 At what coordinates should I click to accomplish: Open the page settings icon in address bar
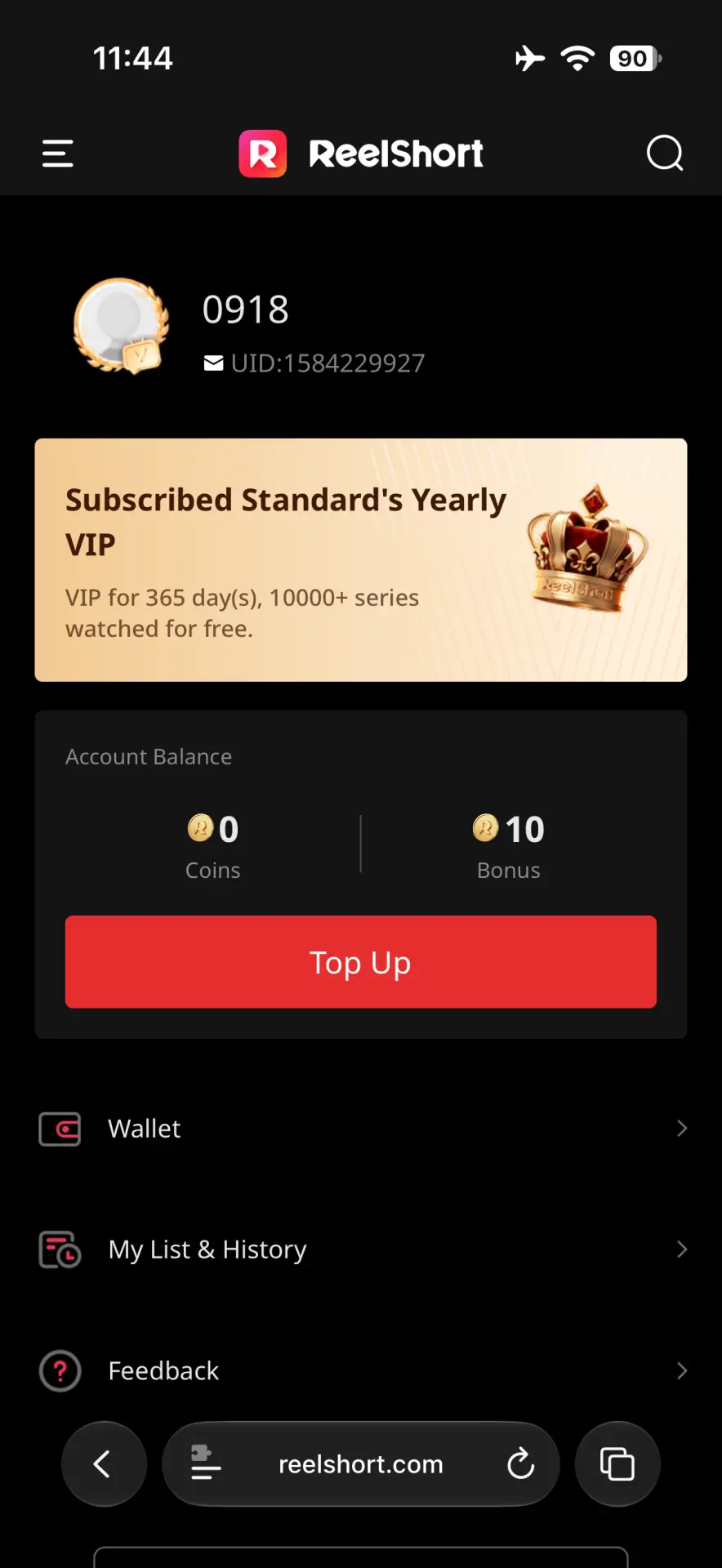click(205, 1463)
